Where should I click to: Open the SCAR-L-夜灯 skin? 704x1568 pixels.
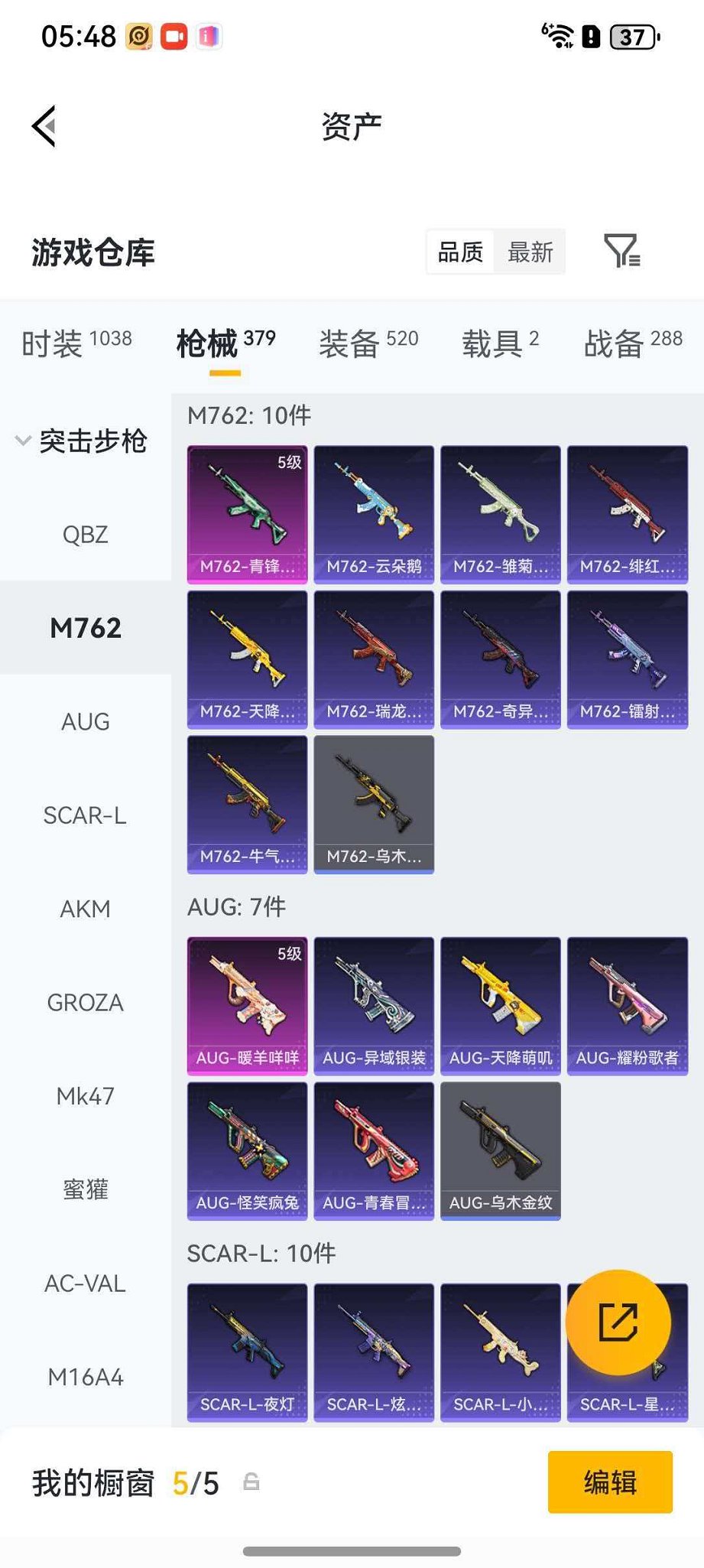pos(247,1352)
